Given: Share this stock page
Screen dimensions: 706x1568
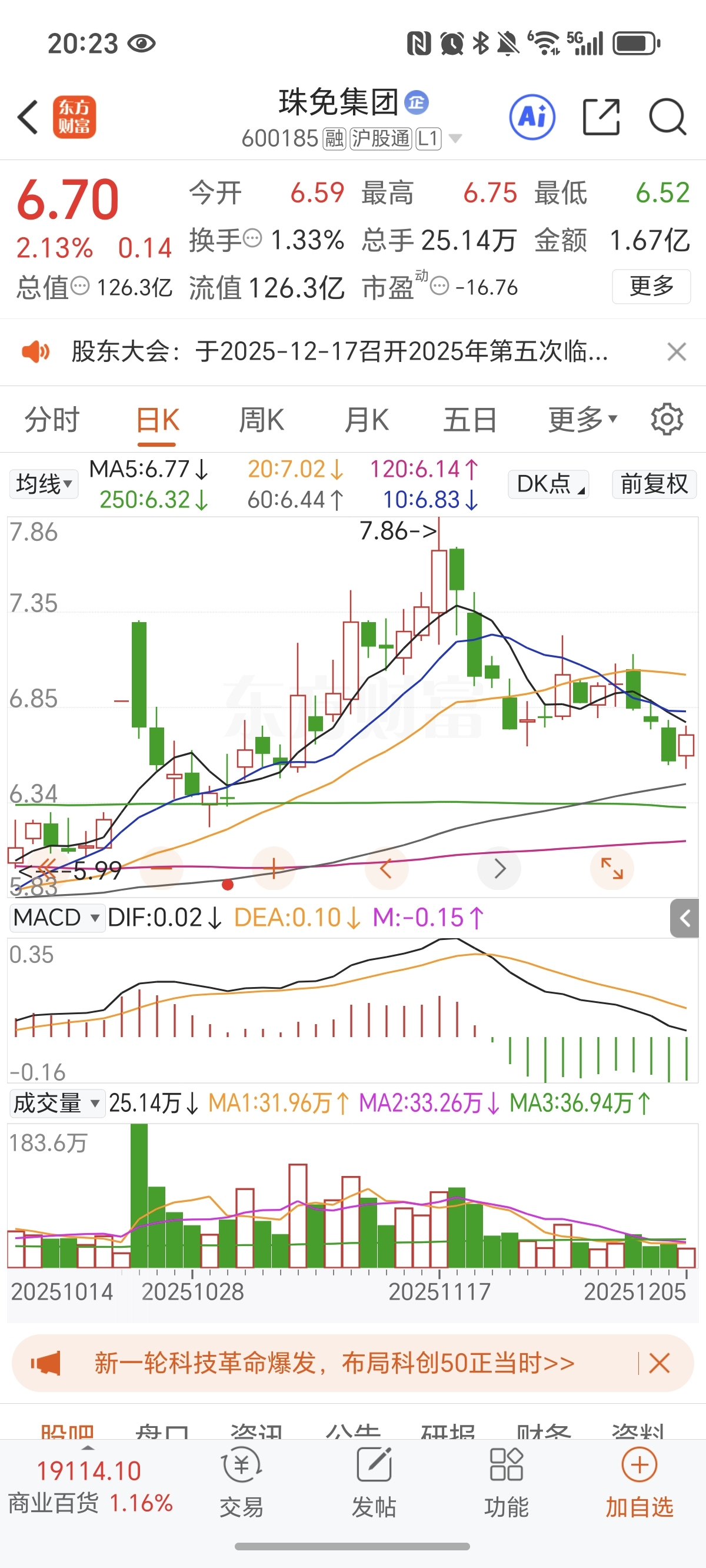Looking at the screenshot, I should click(601, 117).
